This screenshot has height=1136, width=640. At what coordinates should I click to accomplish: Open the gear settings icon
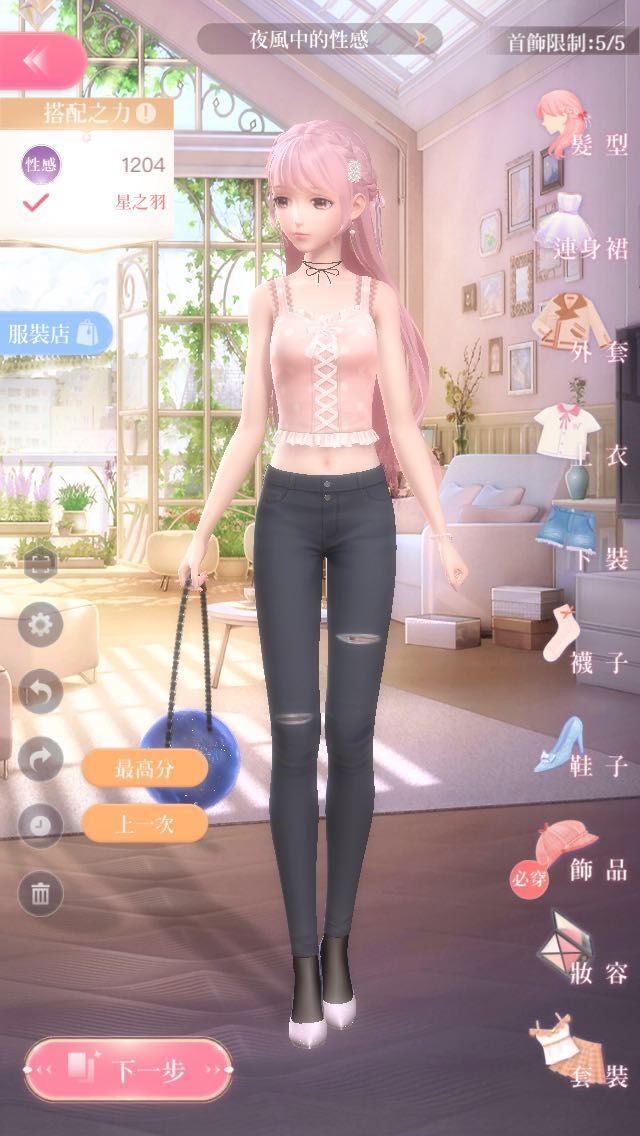click(40, 626)
